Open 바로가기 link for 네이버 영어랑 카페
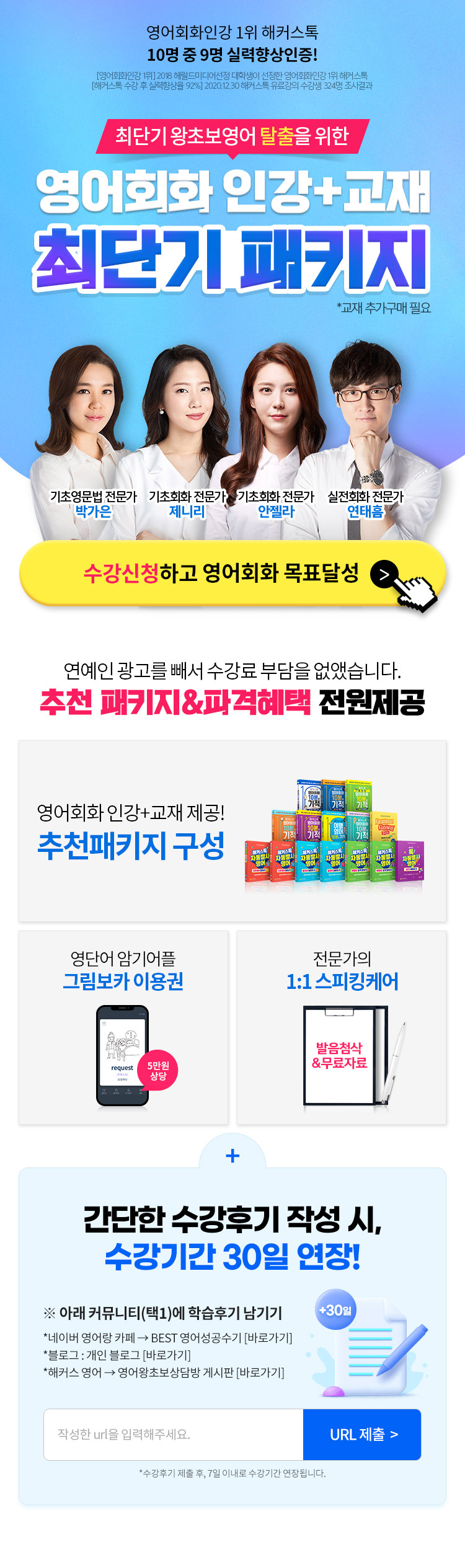This screenshot has height=1568, width=465. click(268, 1338)
